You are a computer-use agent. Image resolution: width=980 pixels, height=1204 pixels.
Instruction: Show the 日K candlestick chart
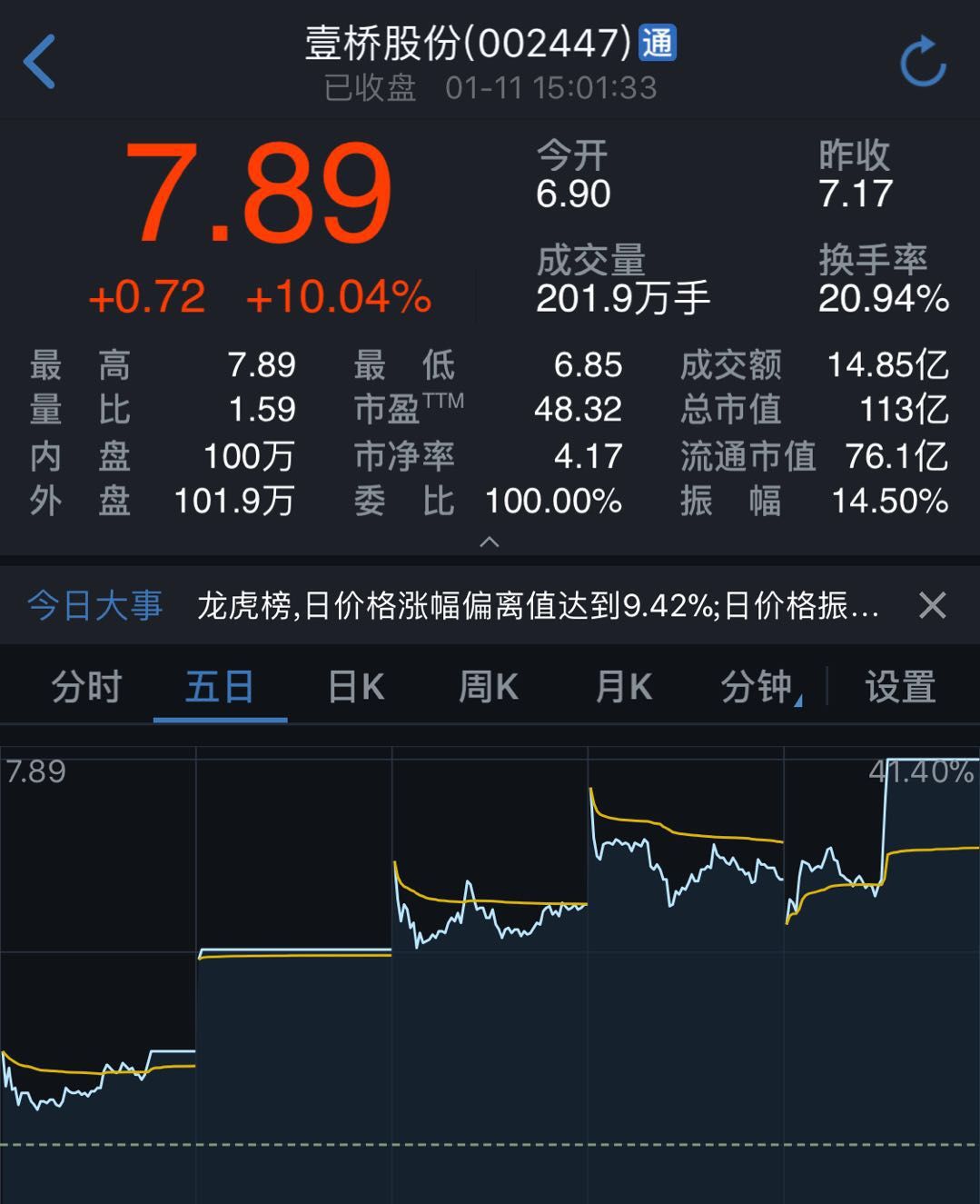(356, 687)
